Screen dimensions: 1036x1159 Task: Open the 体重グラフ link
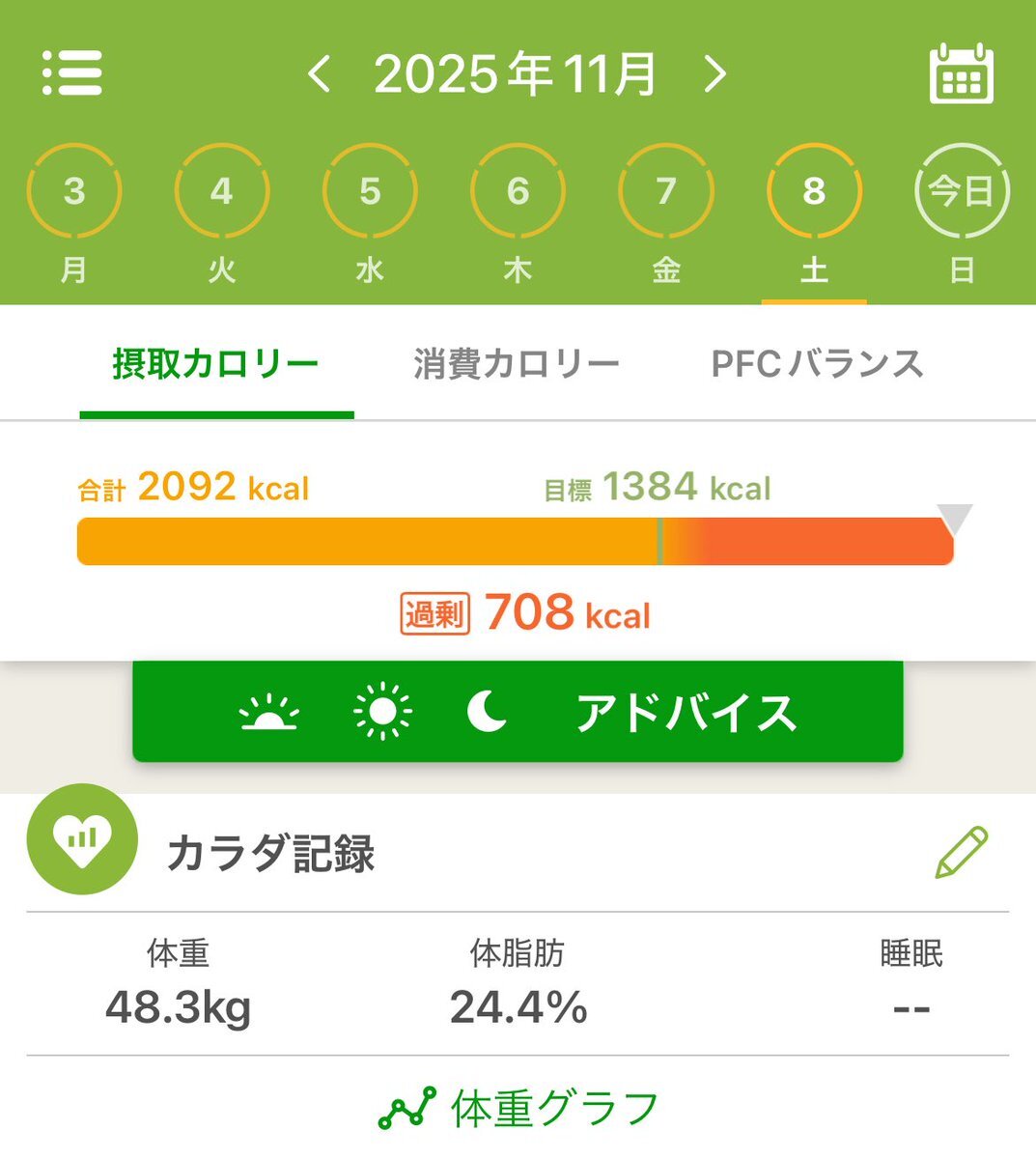pyautogui.click(x=518, y=1109)
